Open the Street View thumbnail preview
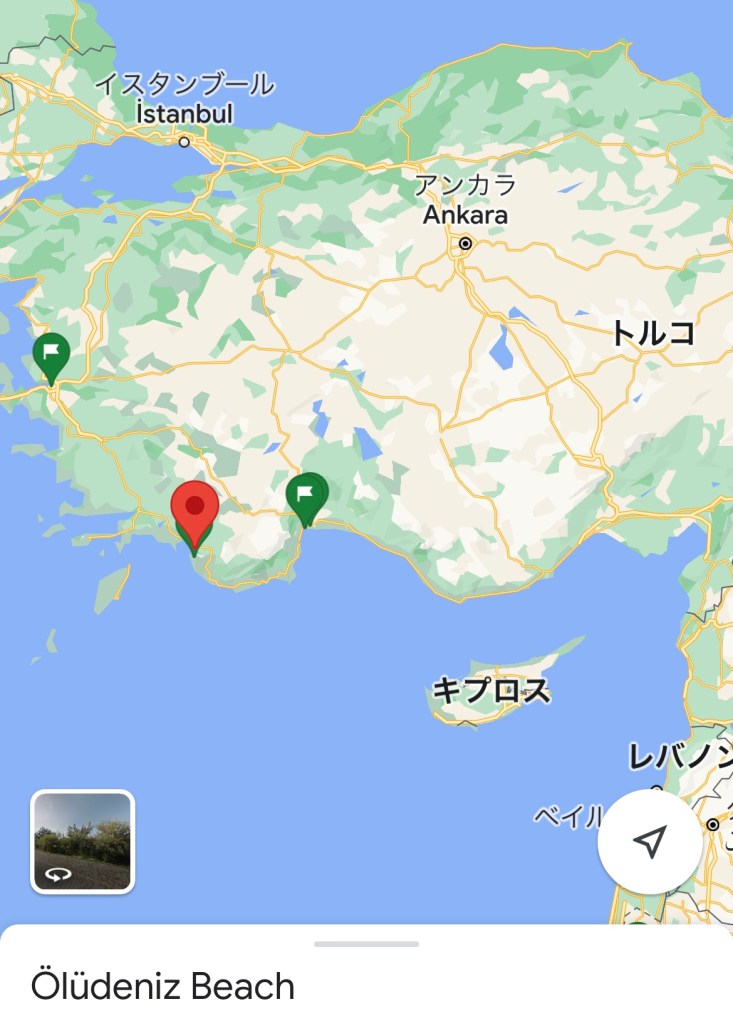The height and width of the screenshot is (1024, 733). 83,841
